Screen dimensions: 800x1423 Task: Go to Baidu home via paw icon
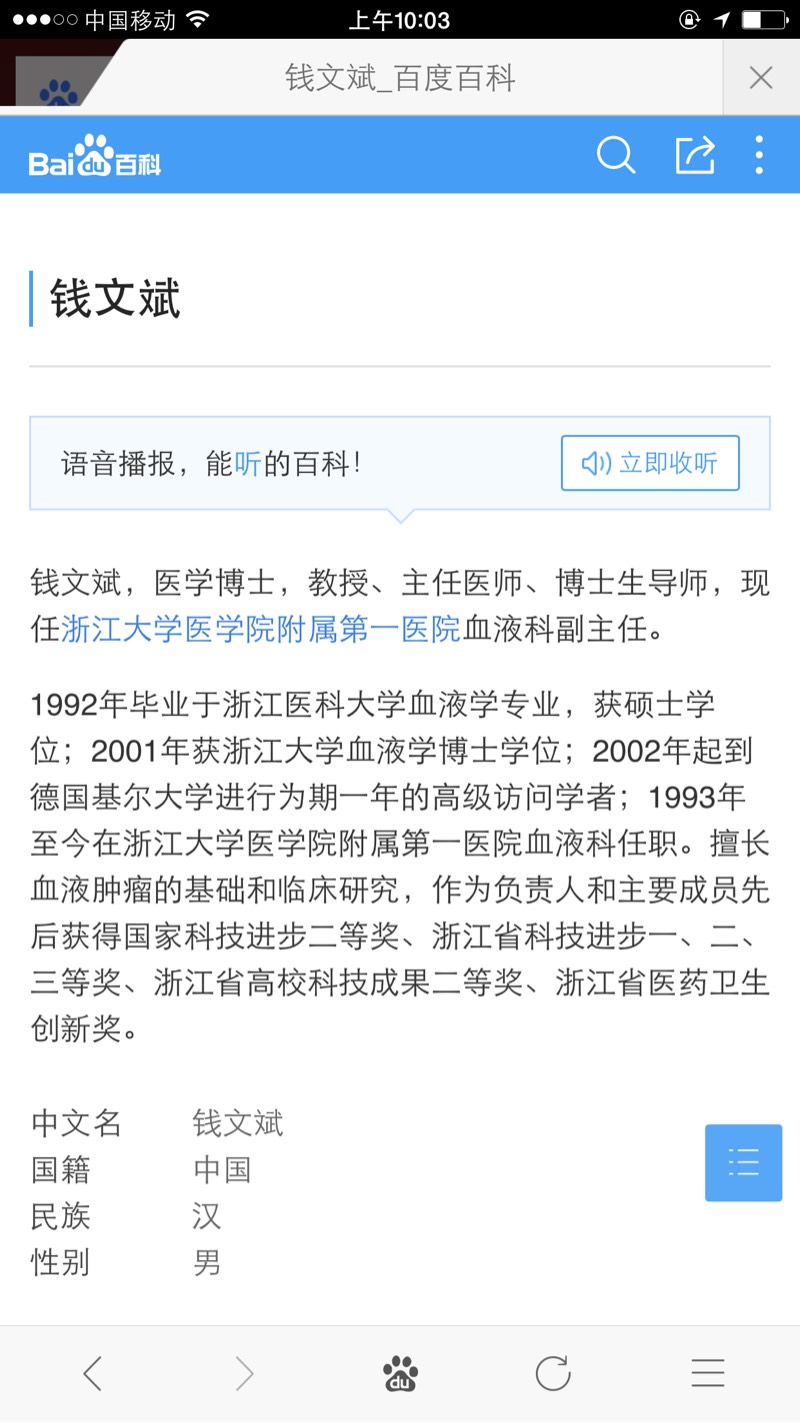click(400, 1374)
